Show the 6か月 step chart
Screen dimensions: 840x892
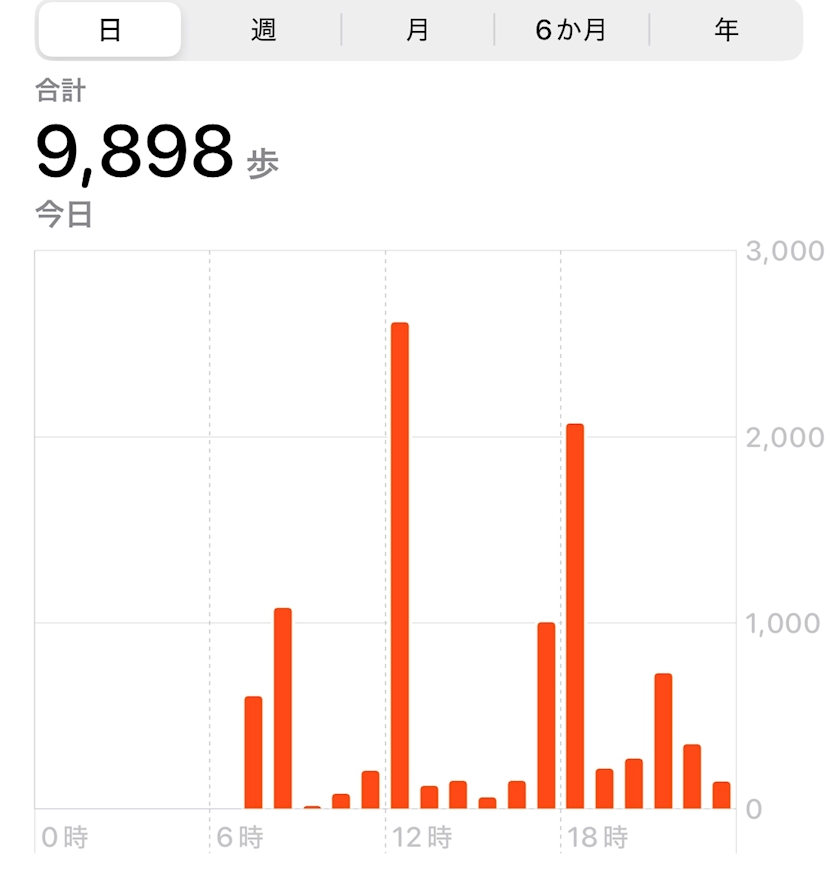(x=571, y=30)
